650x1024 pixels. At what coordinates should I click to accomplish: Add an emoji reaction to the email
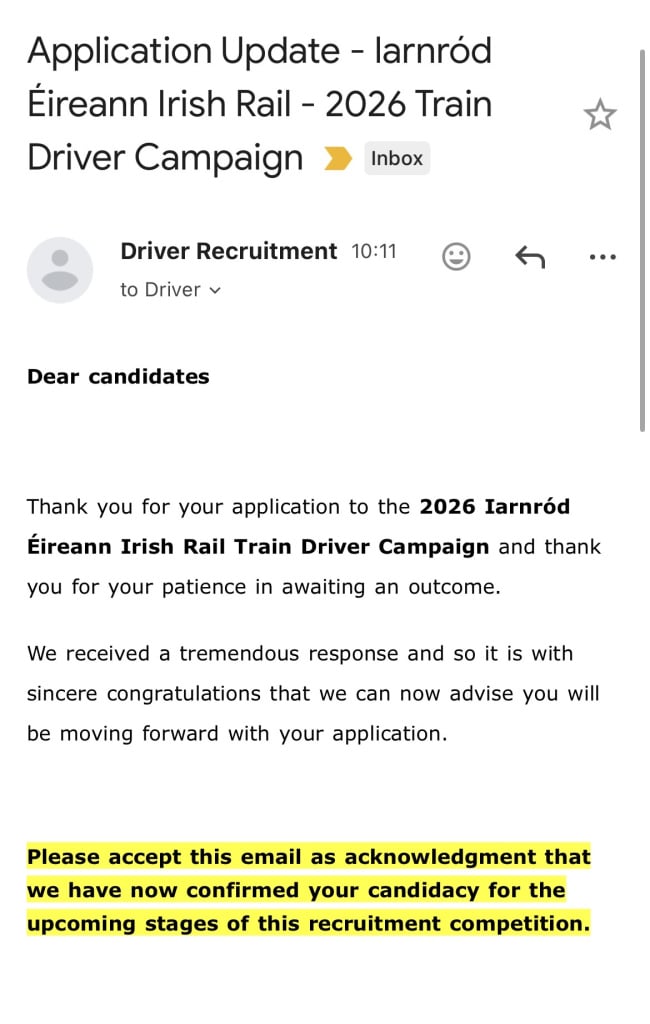pos(456,257)
